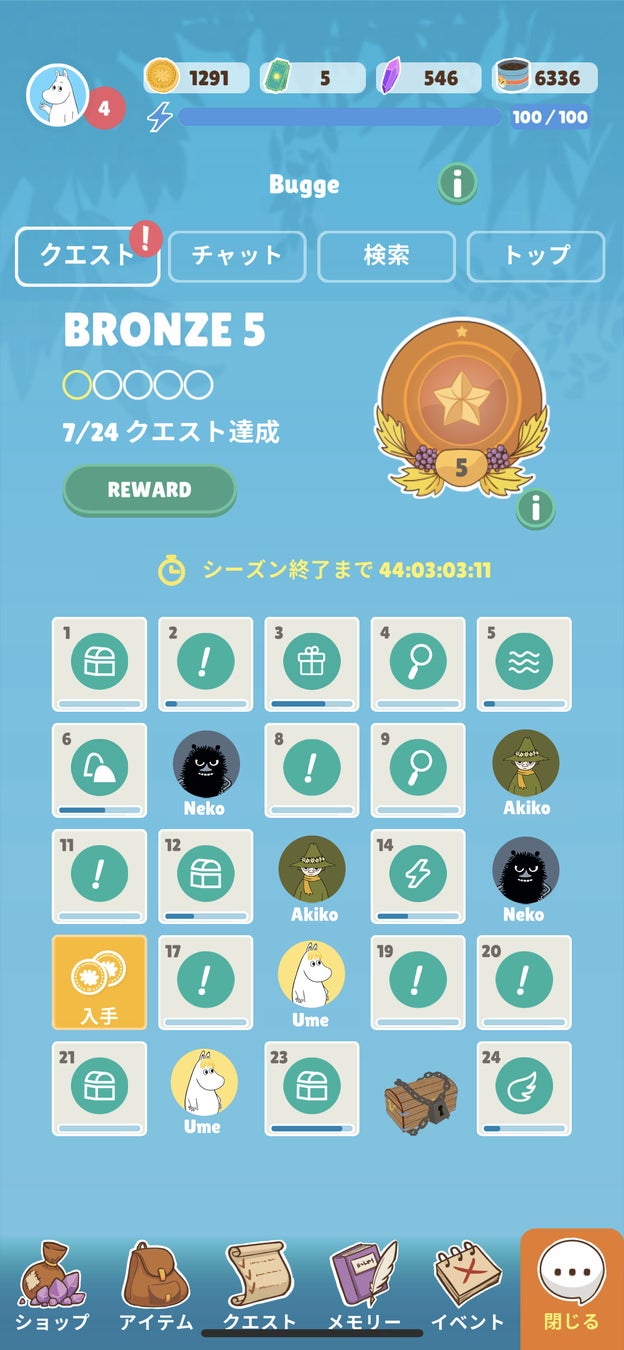Show info about the Bronze 5 badge

click(536, 508)
